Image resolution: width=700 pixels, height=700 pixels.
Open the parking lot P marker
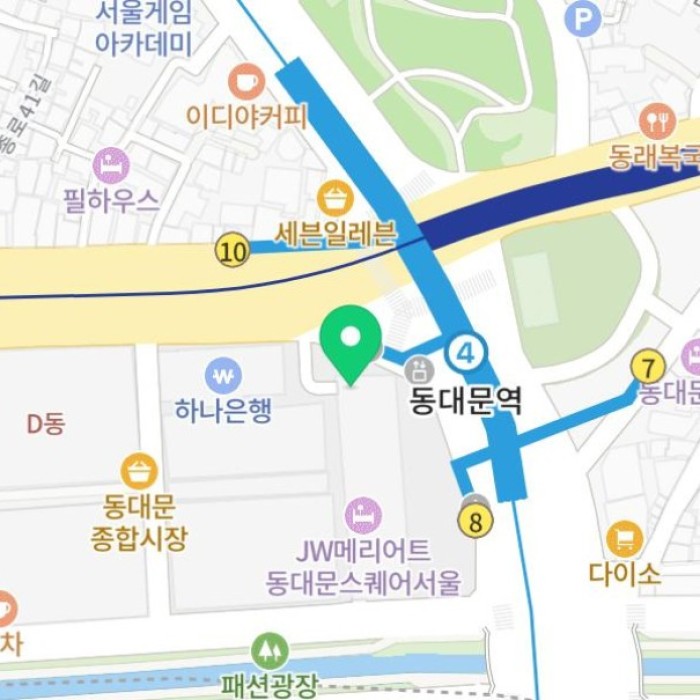point(581,17)
